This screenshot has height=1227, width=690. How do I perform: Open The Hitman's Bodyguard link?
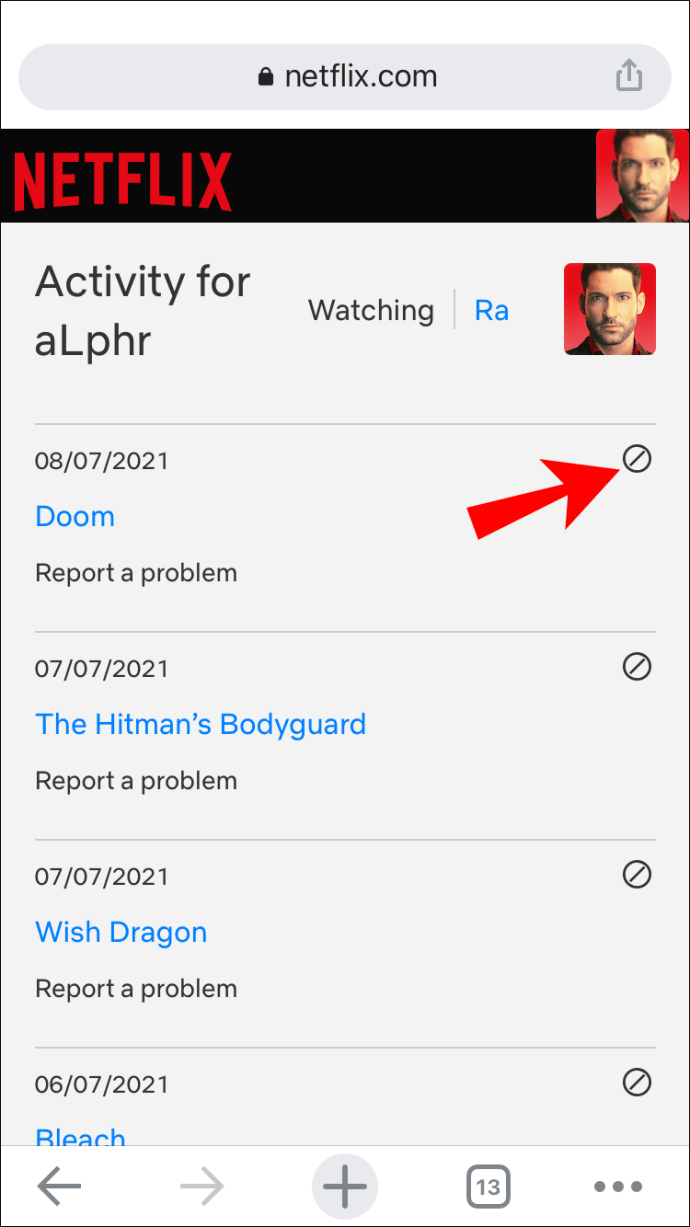pos(201,724)
